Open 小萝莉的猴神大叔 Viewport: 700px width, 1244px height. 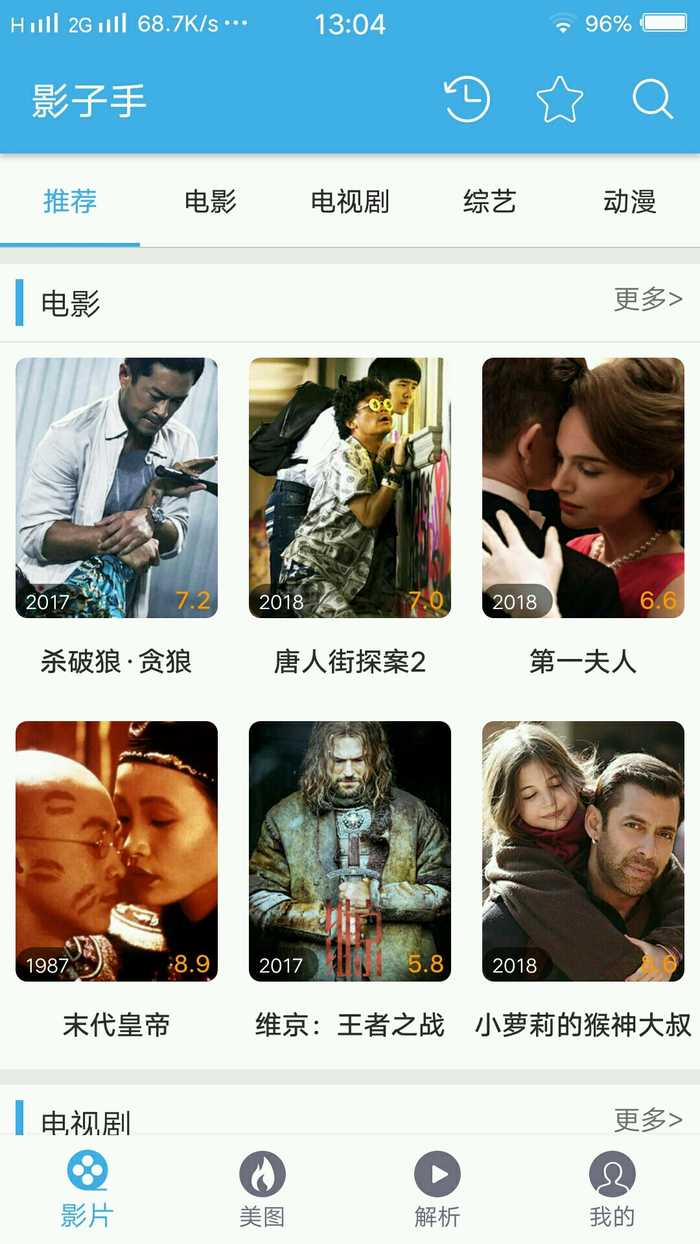click(583, 851)
